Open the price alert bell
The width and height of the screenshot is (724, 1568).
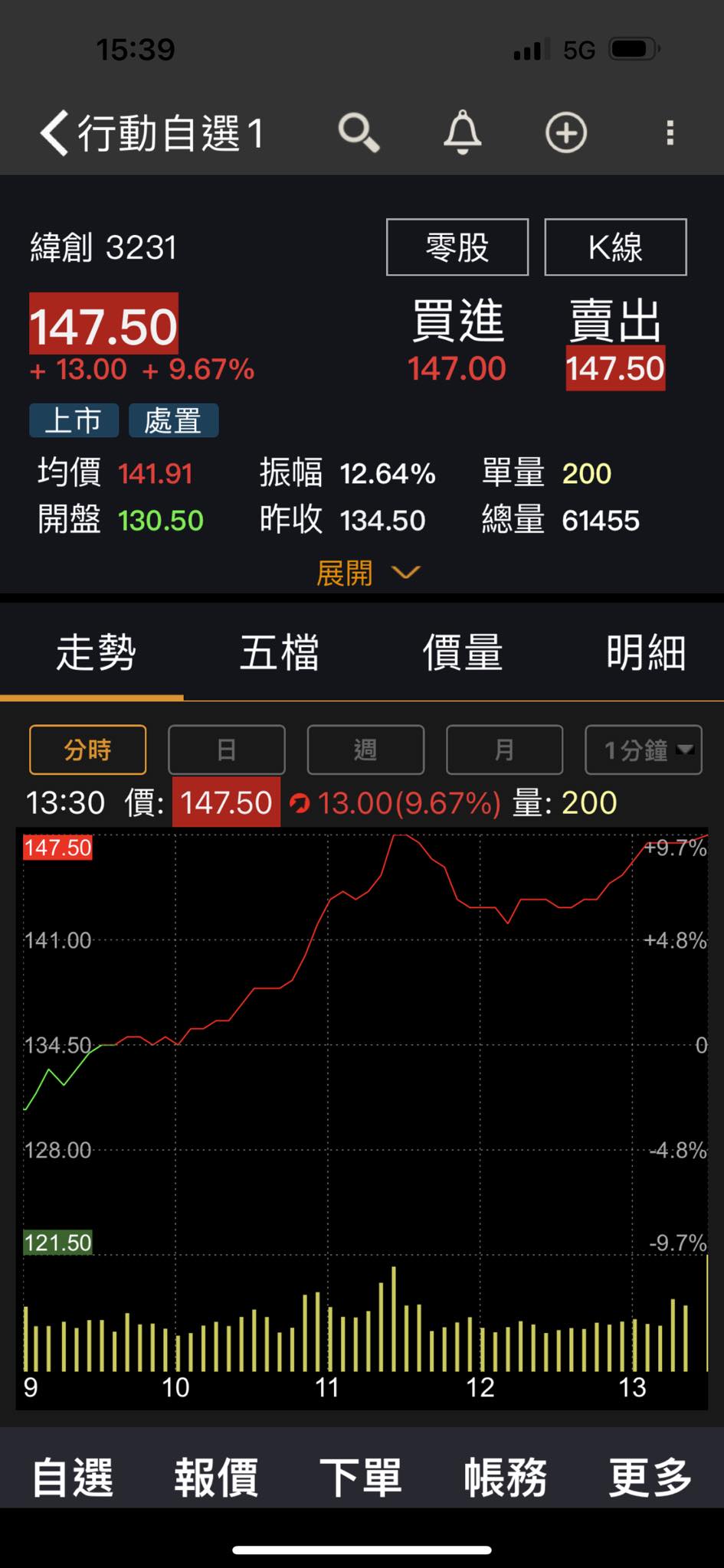pyautogui.click(x=463, y=133)
